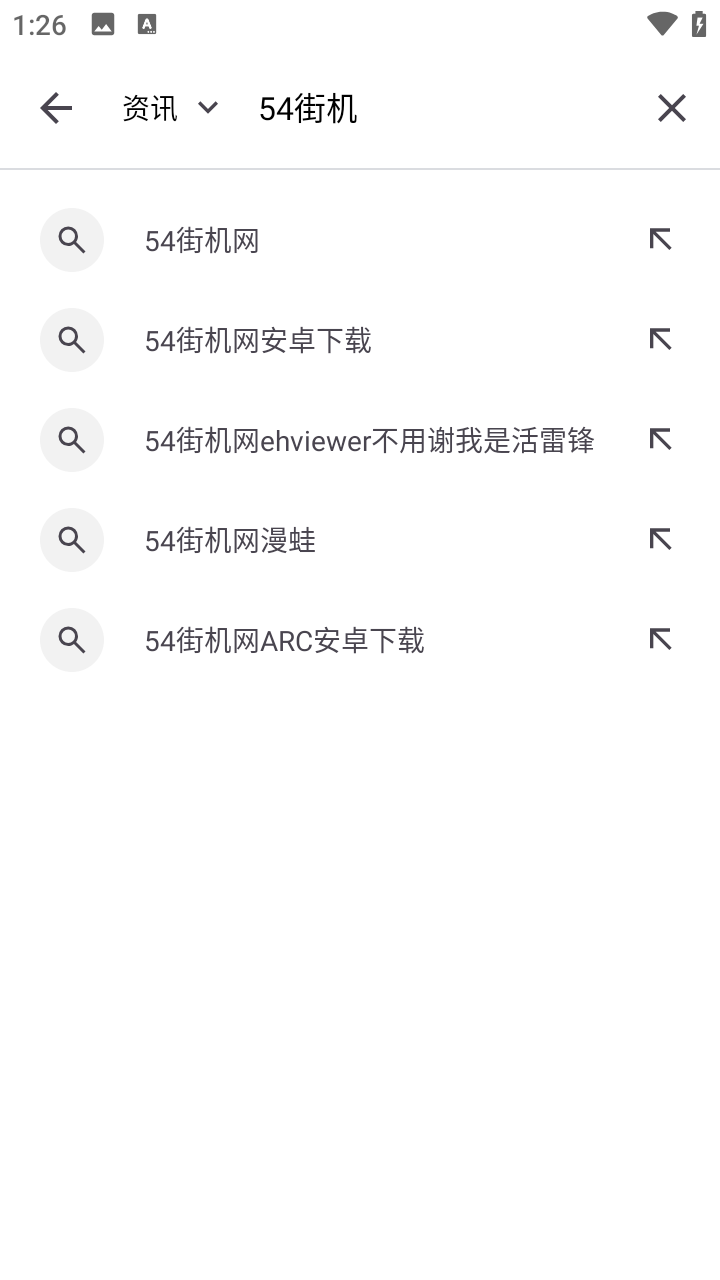The height and width of the screenshot is (1280, 720).
Task: Tap the battery charging icon in status bar
Action: pos(699,24)
